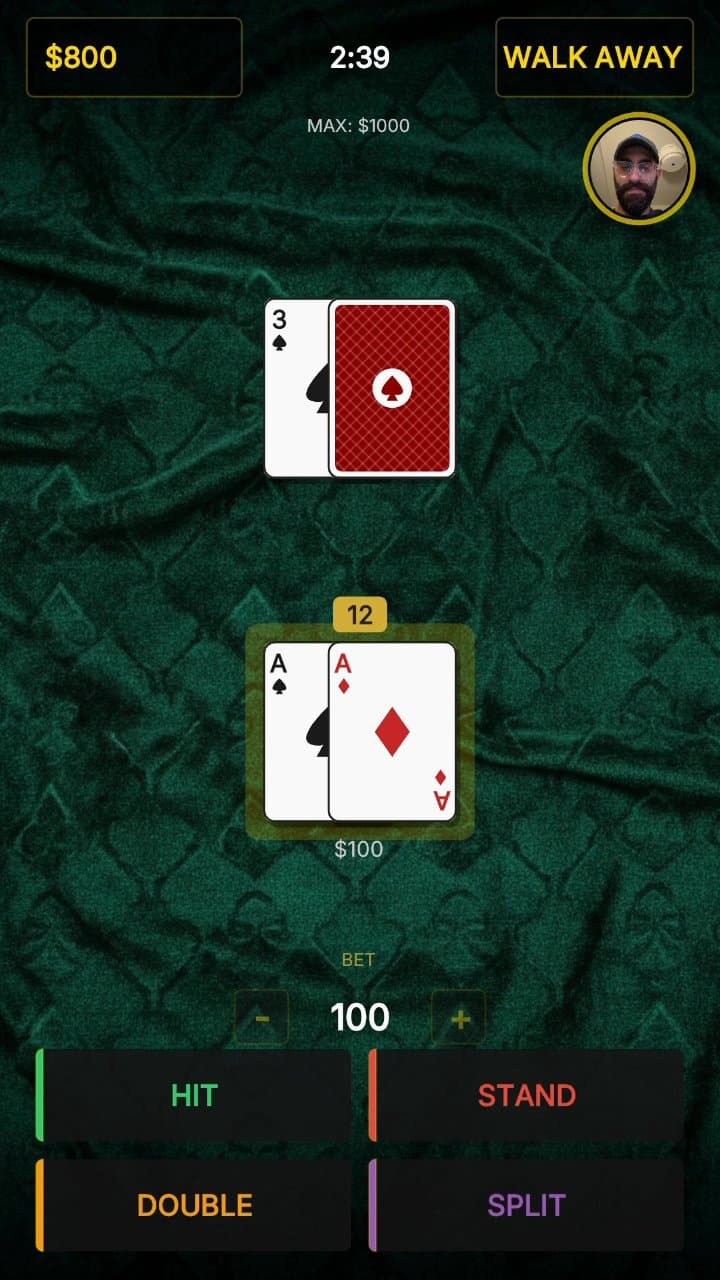The image size is (720, 1280).
Task: Stand on the current hand
Action: (526, 1095)
